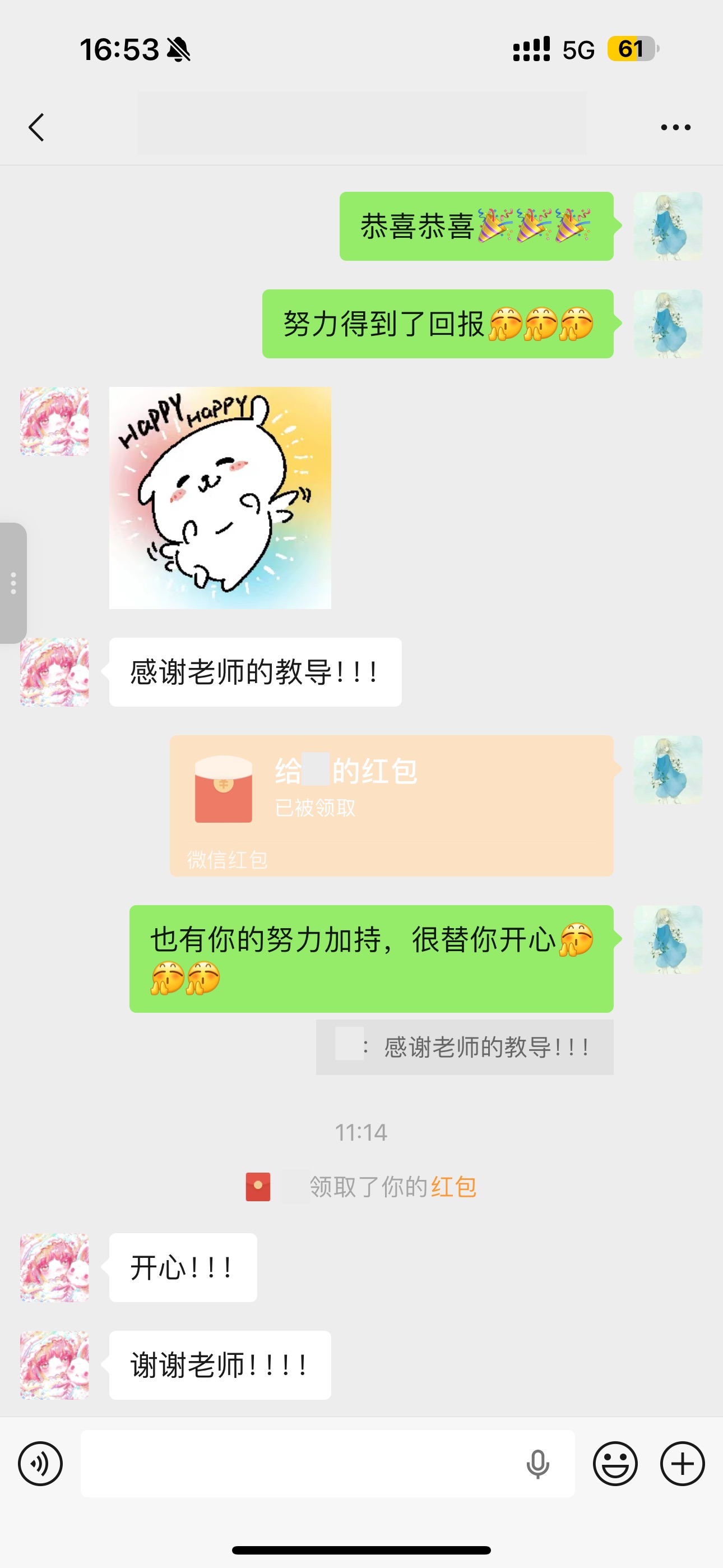View the HAPPY bunny sticker
Viewport: 723px width, 1568px height.
click(x=220, y=497)
